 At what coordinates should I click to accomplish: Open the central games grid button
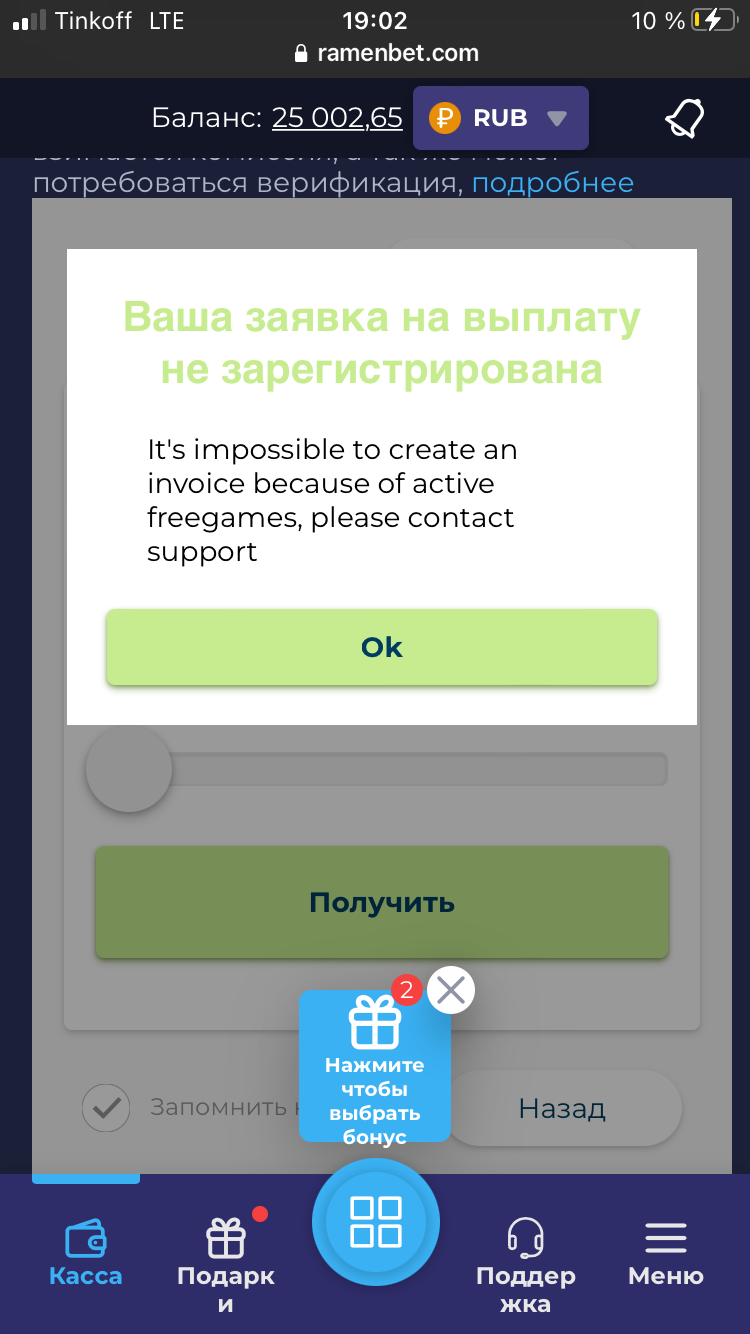click(375, 1222)
